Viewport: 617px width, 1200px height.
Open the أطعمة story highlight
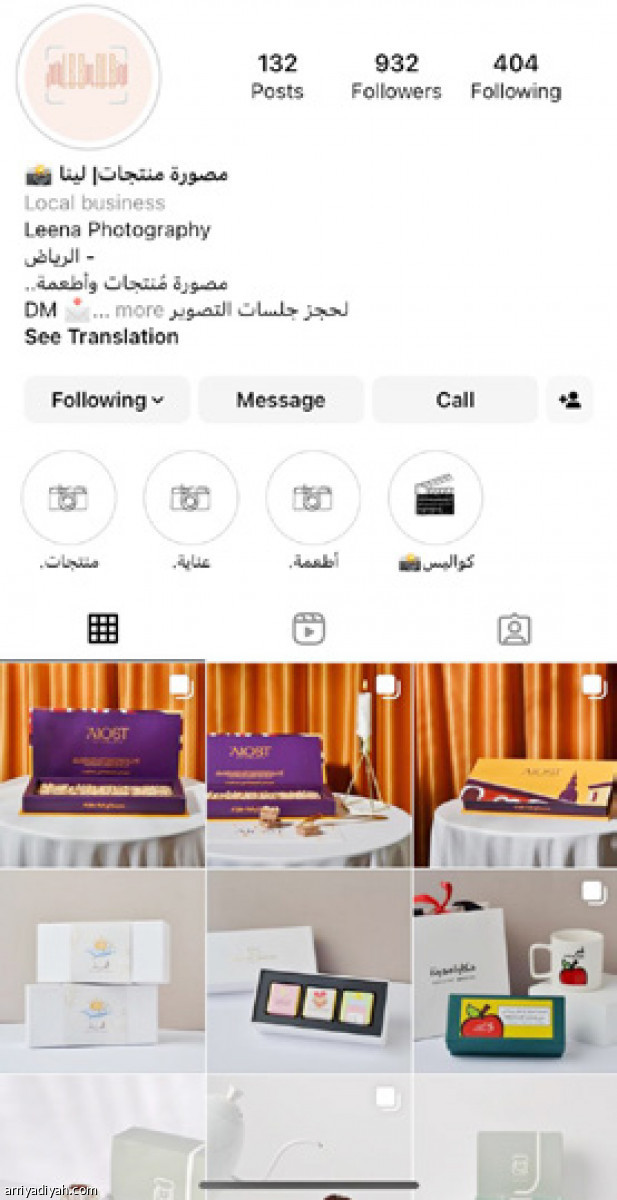[313, 498]
